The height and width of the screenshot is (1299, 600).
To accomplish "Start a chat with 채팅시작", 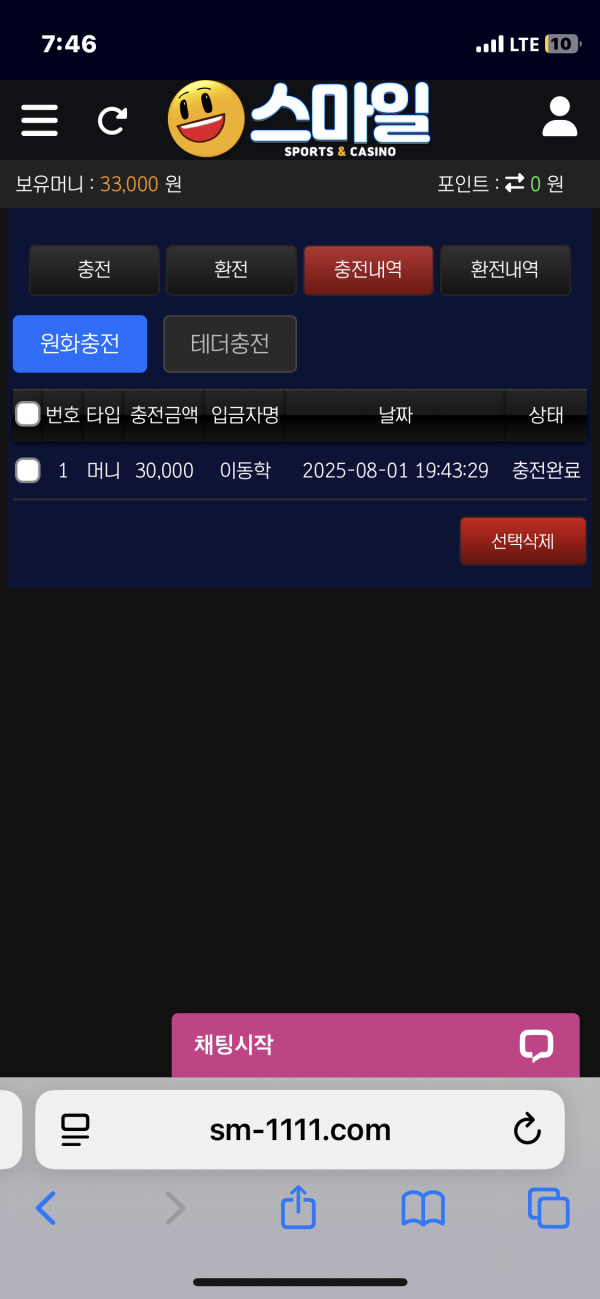I will [x=375, y=1045].
